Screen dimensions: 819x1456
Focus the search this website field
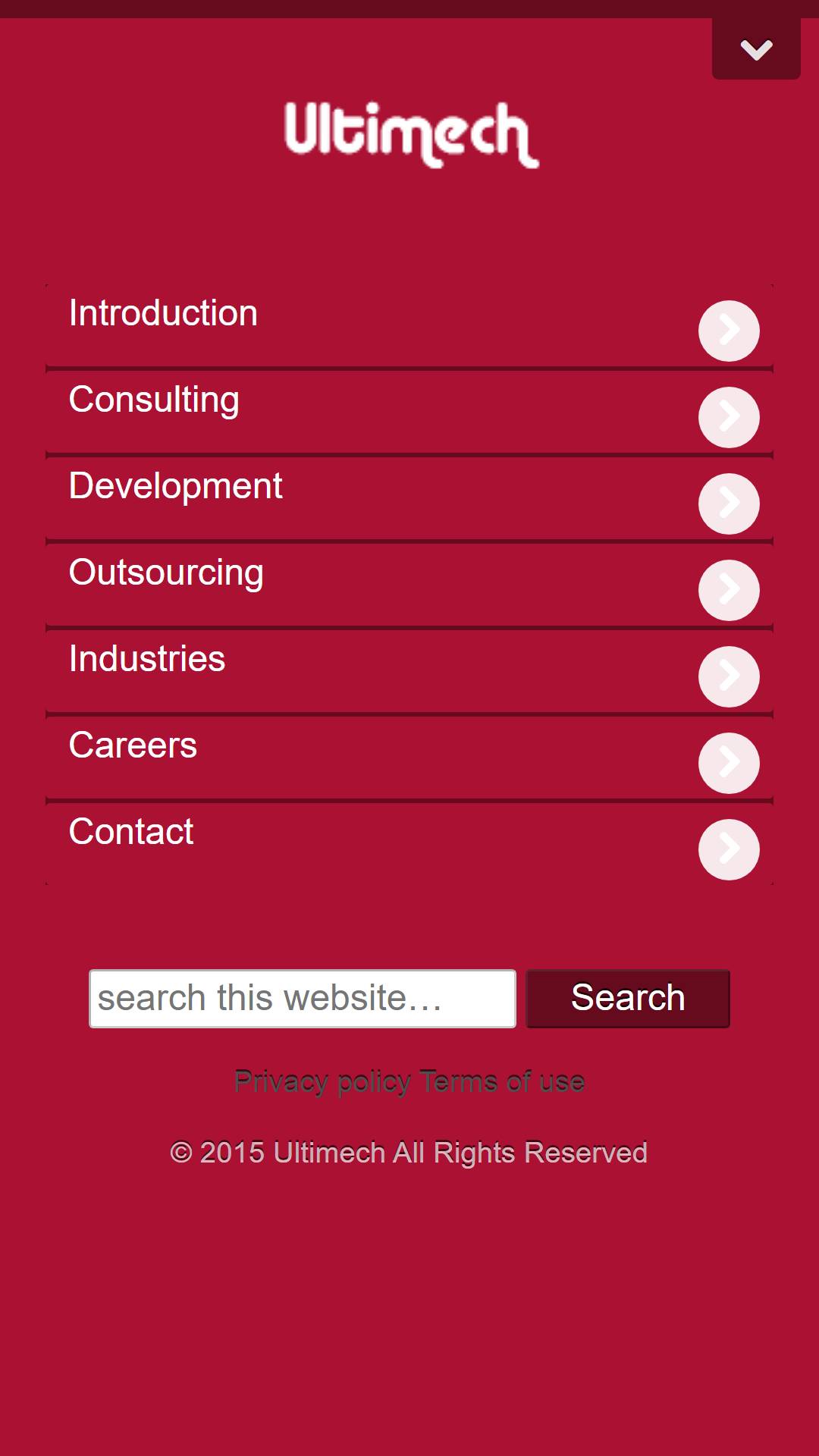tap(303, 999)
